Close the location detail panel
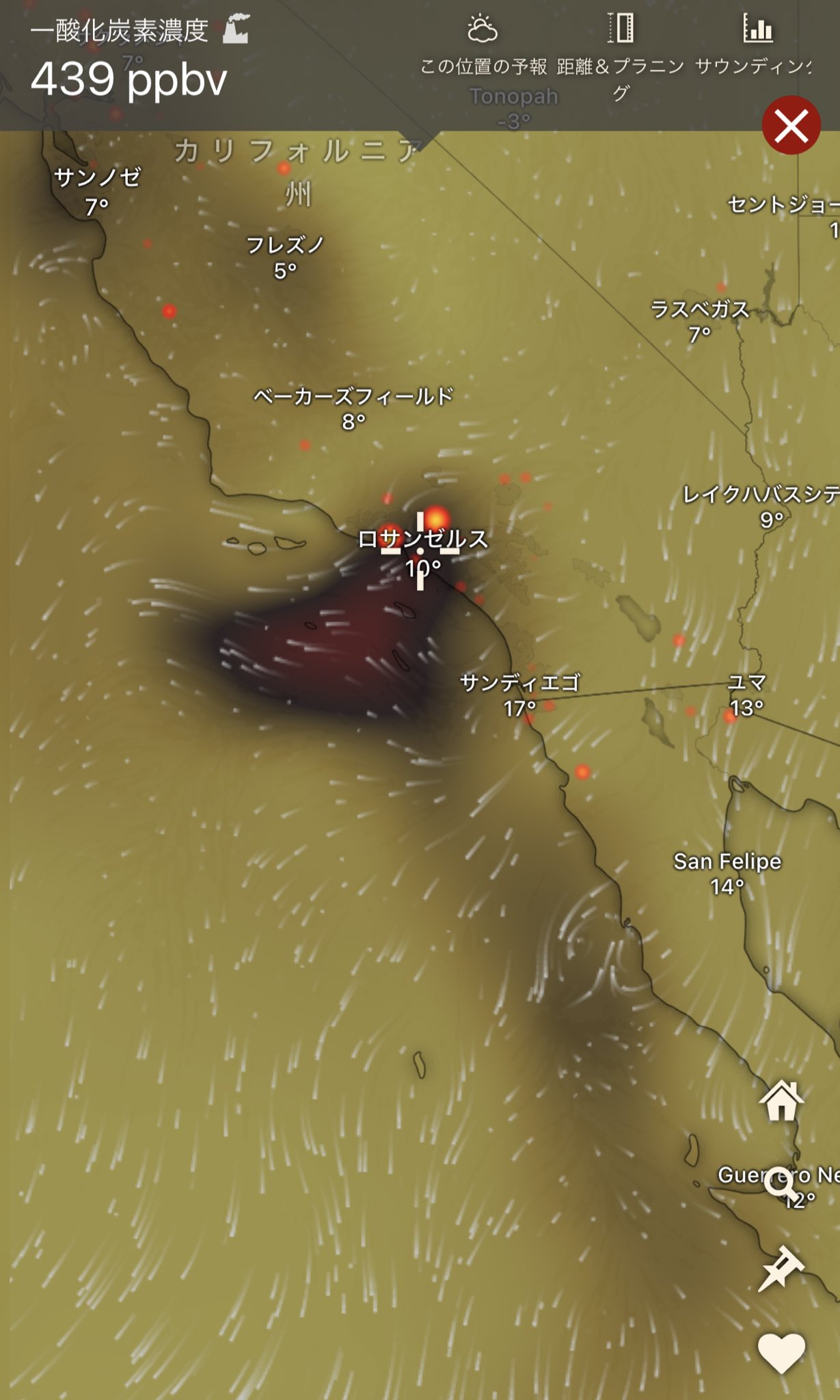Image resolution: width=840 pixels, height=1400 pixels. 791,126
